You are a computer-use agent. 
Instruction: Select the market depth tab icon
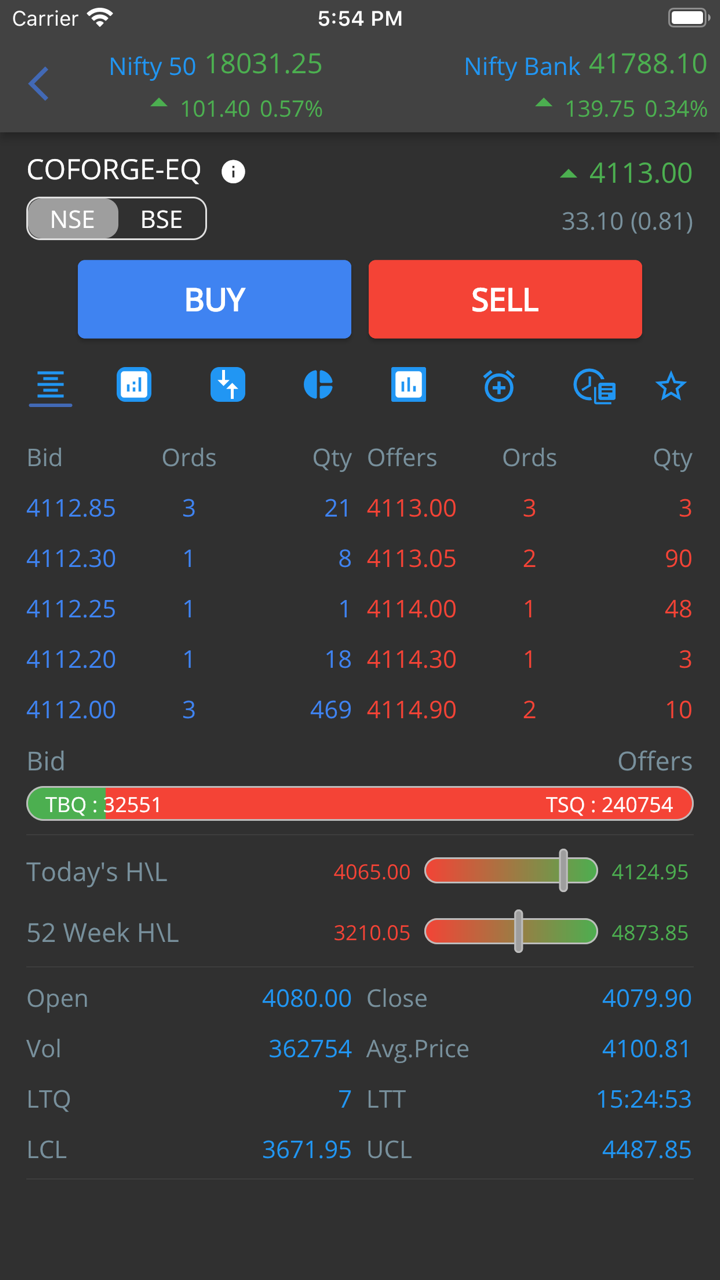click(50, 386)
